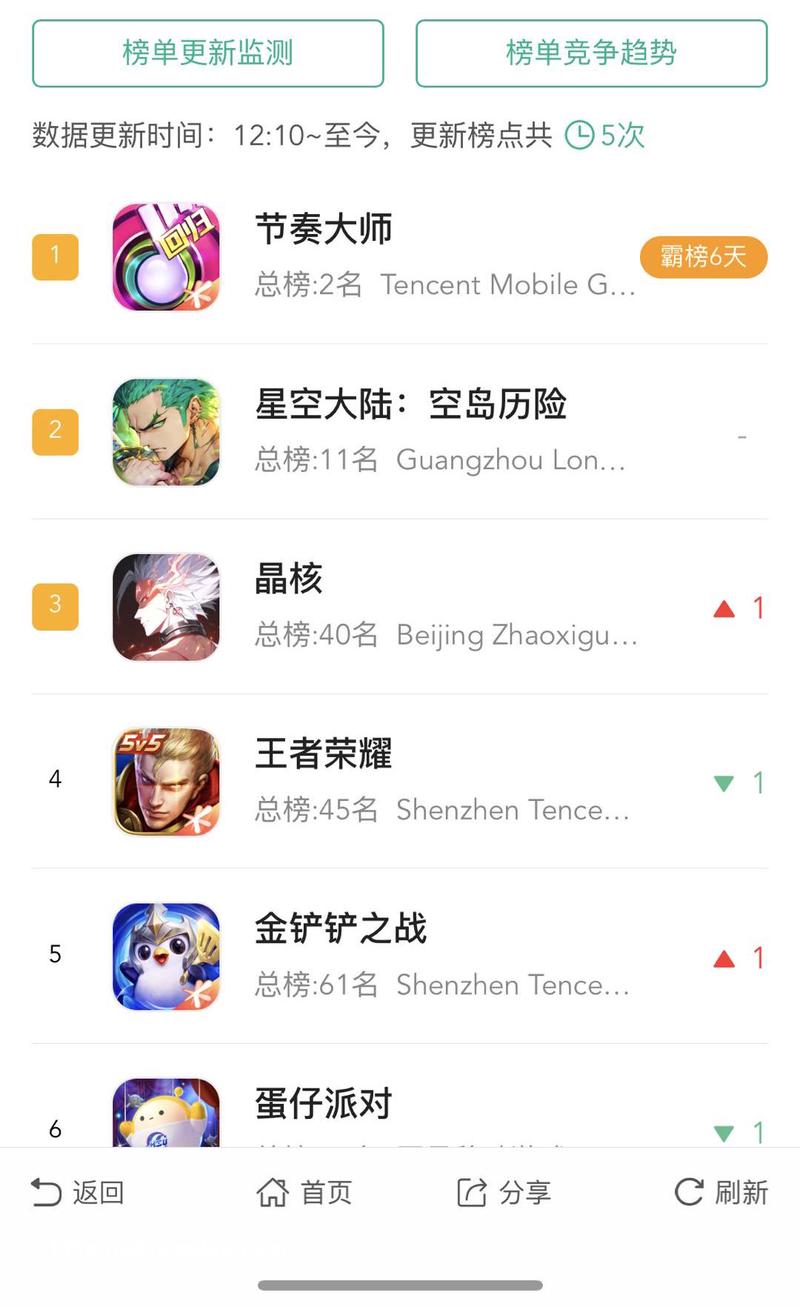Viewport: 800px width, 1307px height.
Task: Open 榜单竞争趋势 button
Action: tap(591, 53)
